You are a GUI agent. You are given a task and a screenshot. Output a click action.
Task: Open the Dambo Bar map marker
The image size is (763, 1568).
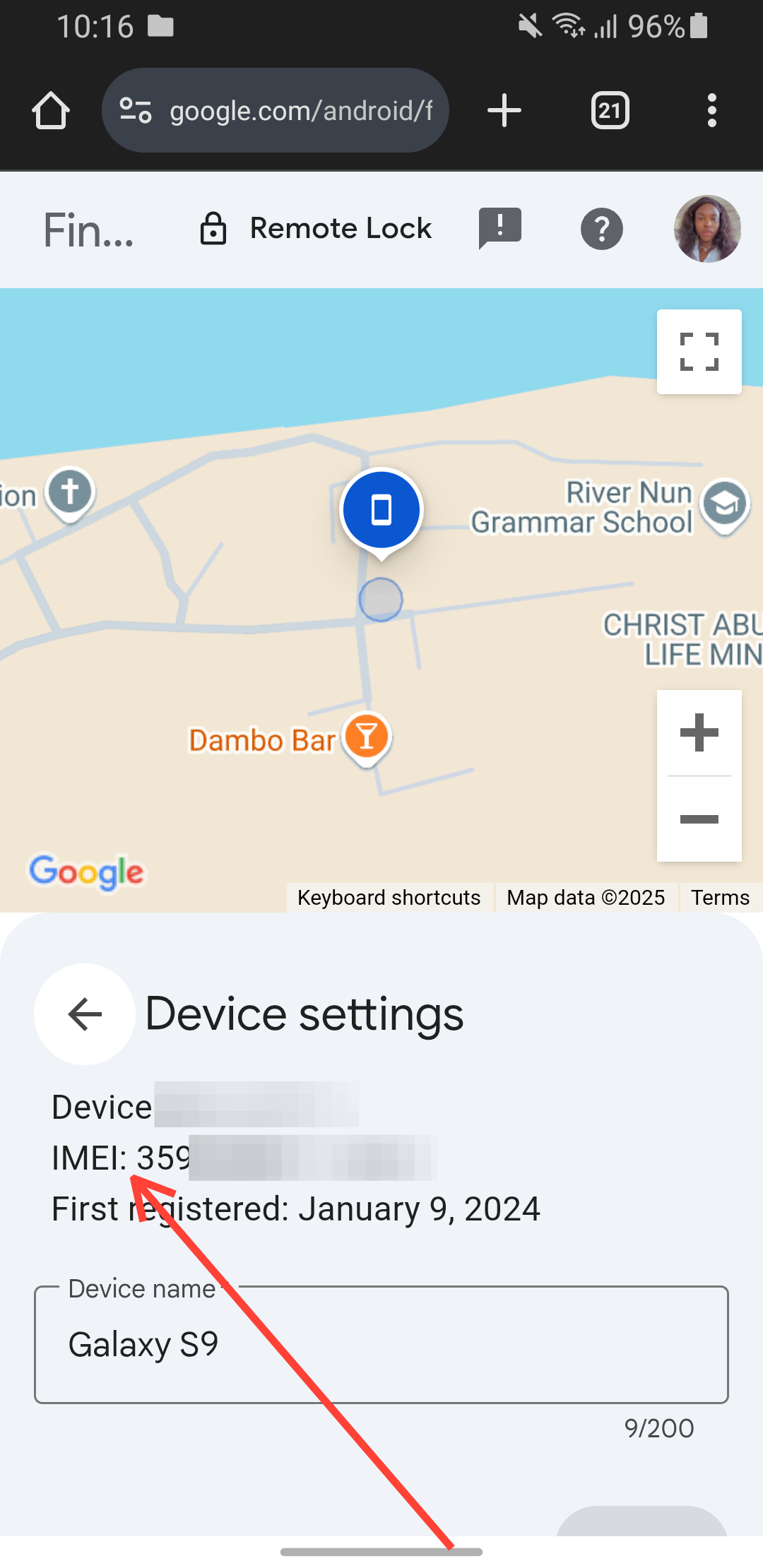(x=367, y=737)
